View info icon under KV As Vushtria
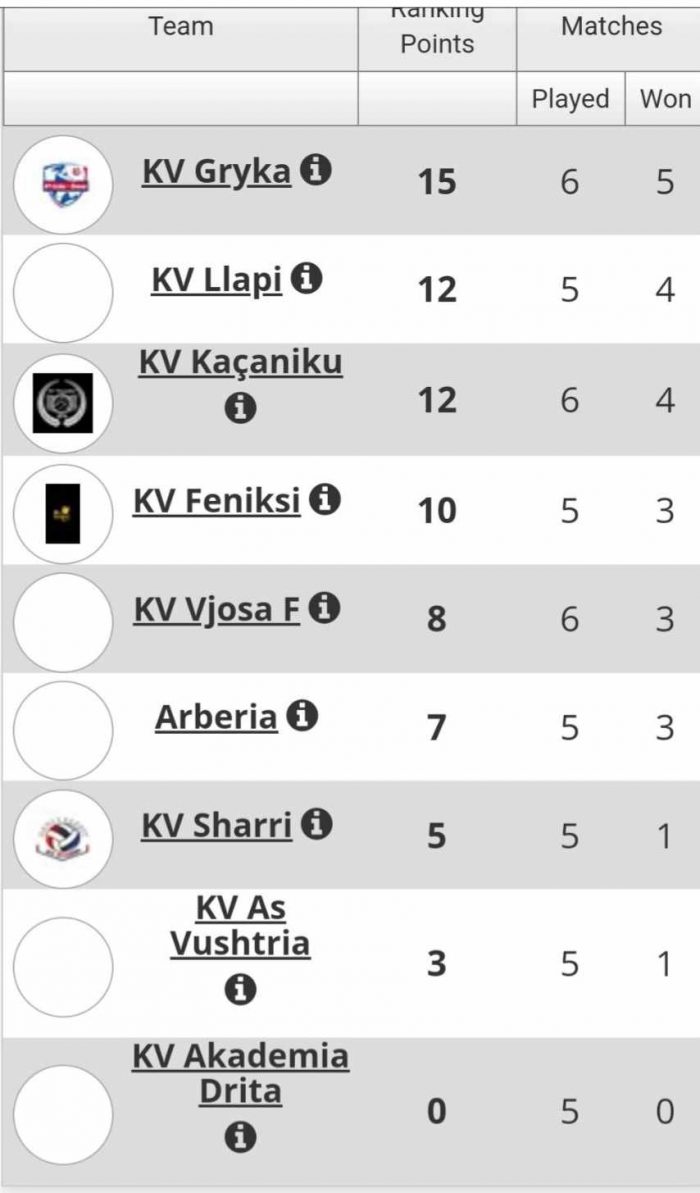The image size is (700, 1193). click(x=240, y=990)
